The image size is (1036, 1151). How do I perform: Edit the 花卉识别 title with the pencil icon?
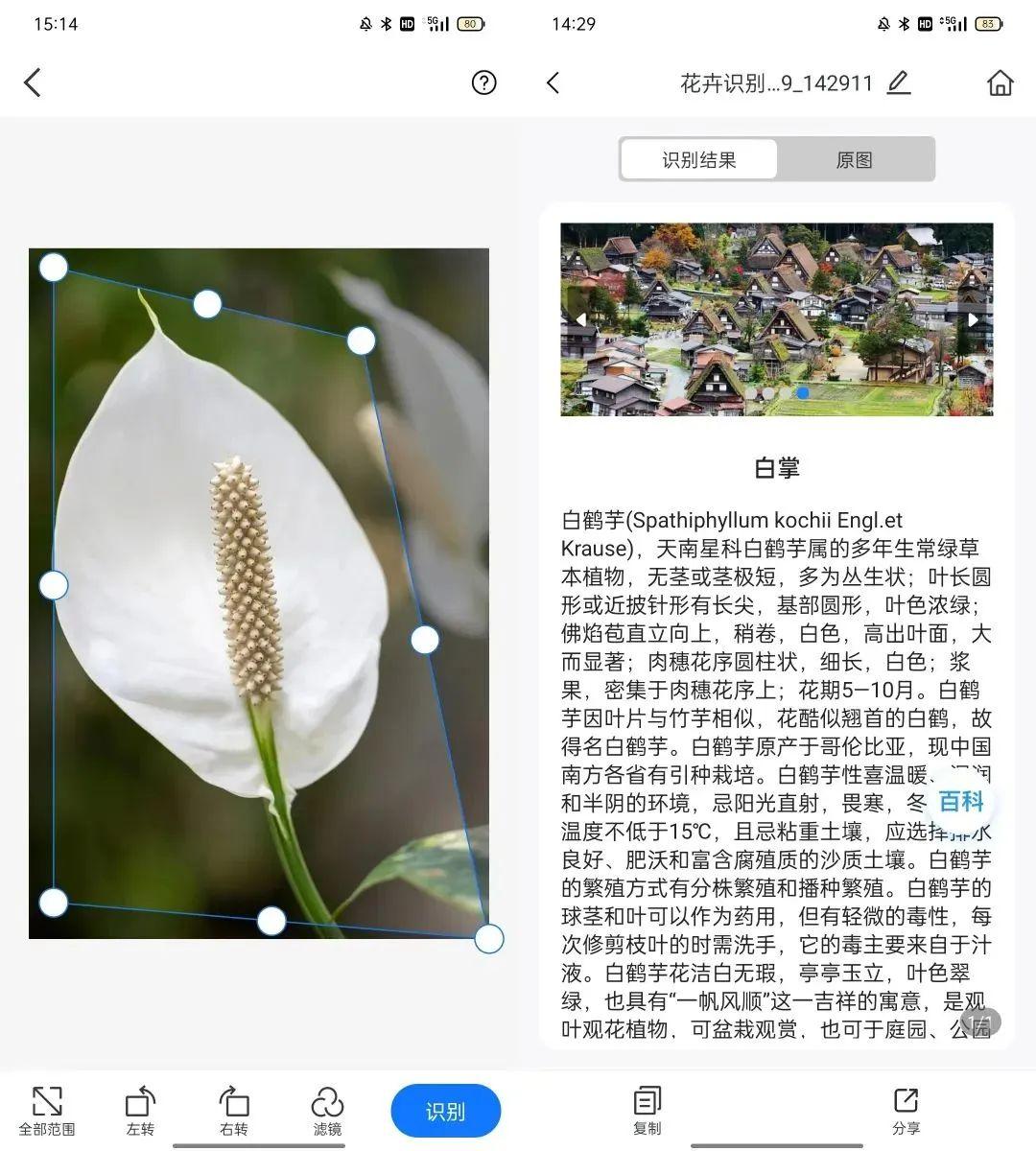pos(899,83)
